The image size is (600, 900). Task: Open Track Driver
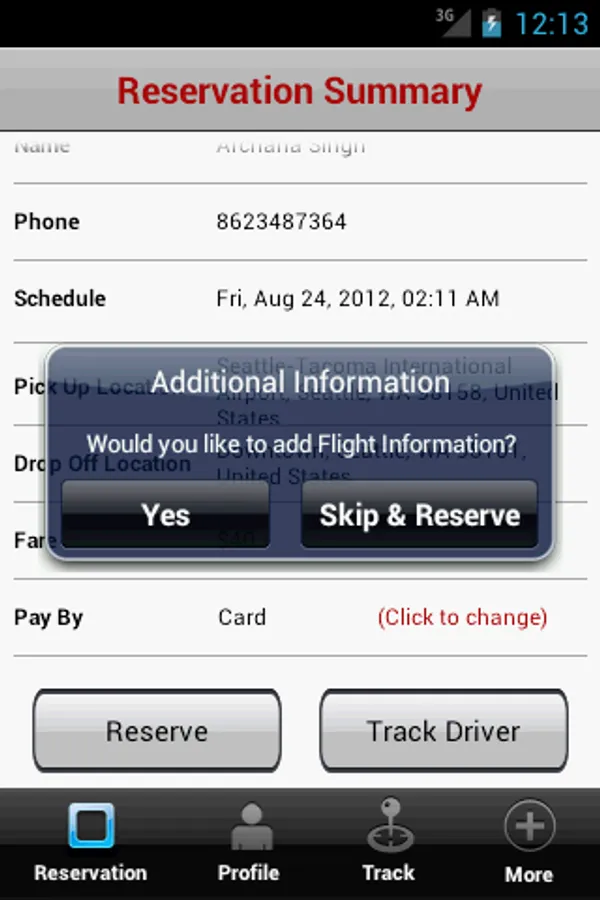(443, 731)
